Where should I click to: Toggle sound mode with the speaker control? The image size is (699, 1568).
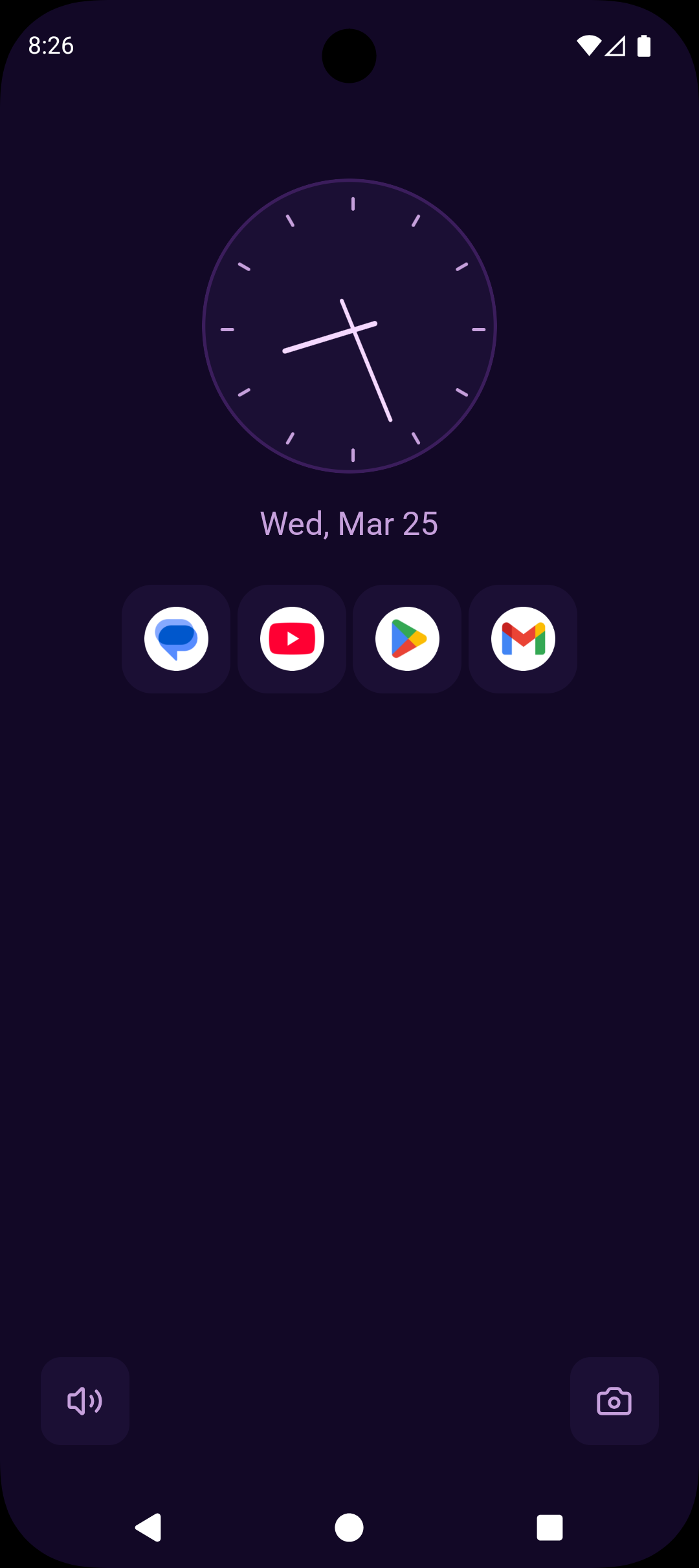click(x=85, y=1401)
